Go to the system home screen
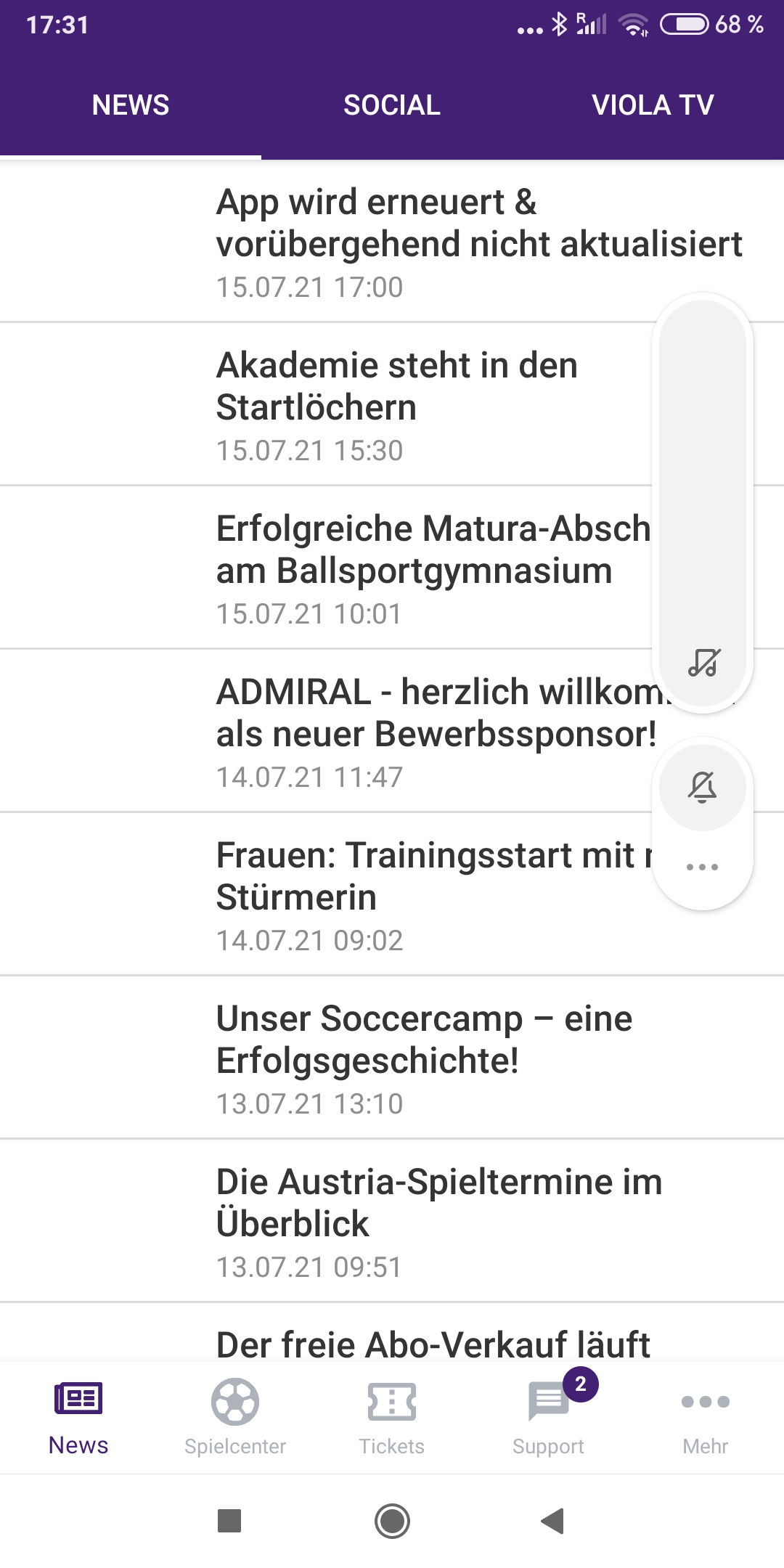Screen dimensions: 784x1568 392,1521
